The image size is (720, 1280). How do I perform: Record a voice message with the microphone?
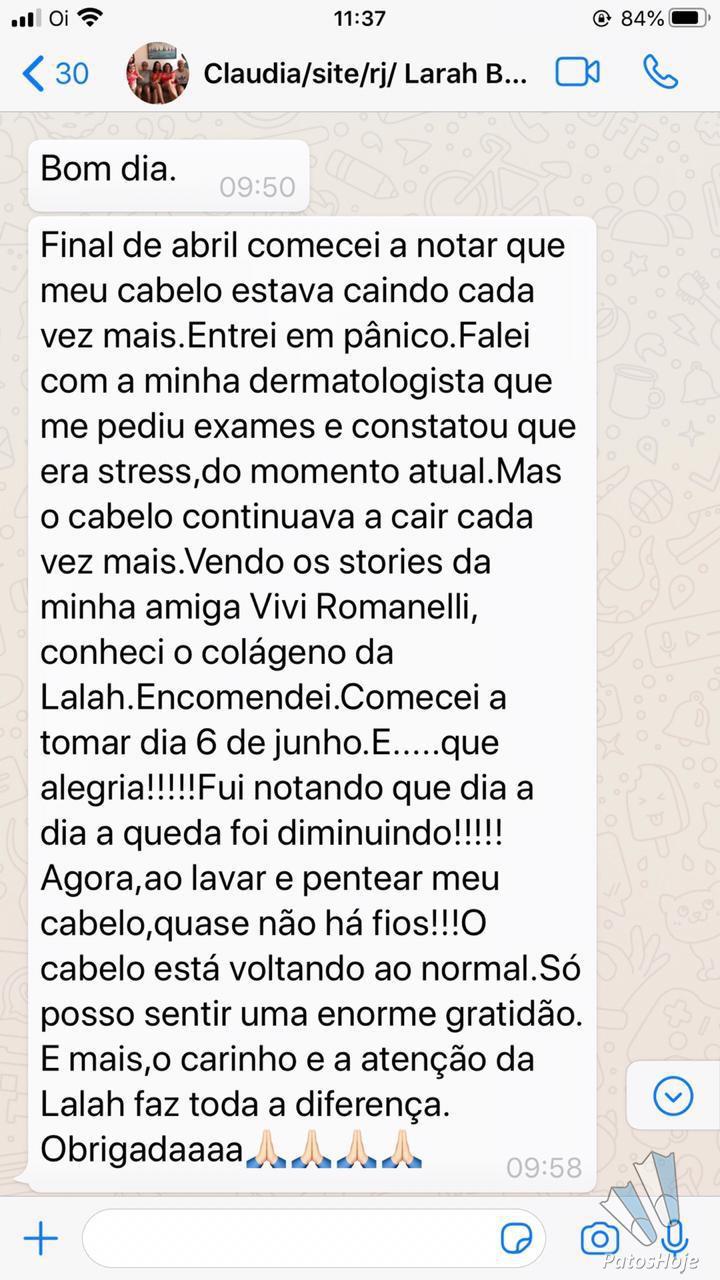point(672,1239)
